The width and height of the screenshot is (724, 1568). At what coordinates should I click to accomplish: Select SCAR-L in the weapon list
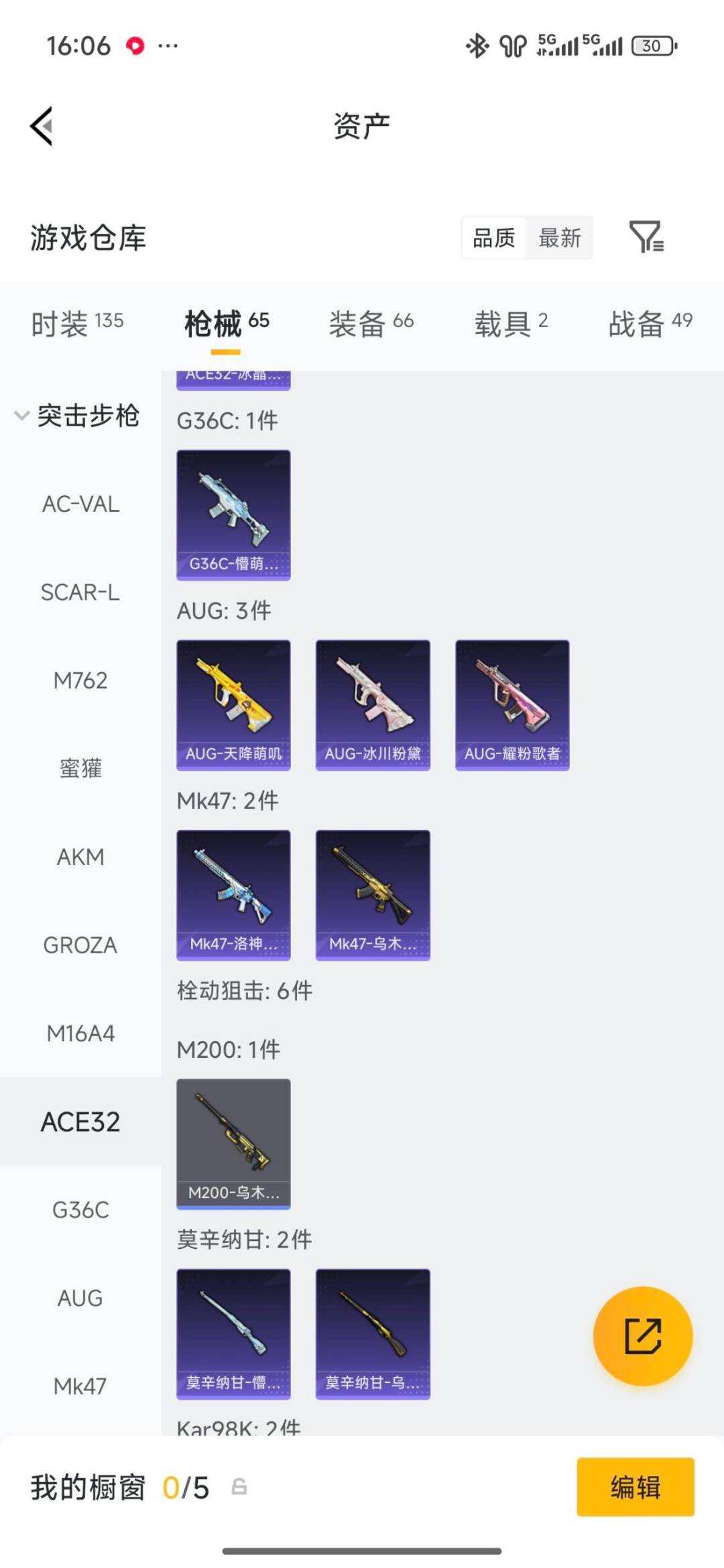pos(80,593)
